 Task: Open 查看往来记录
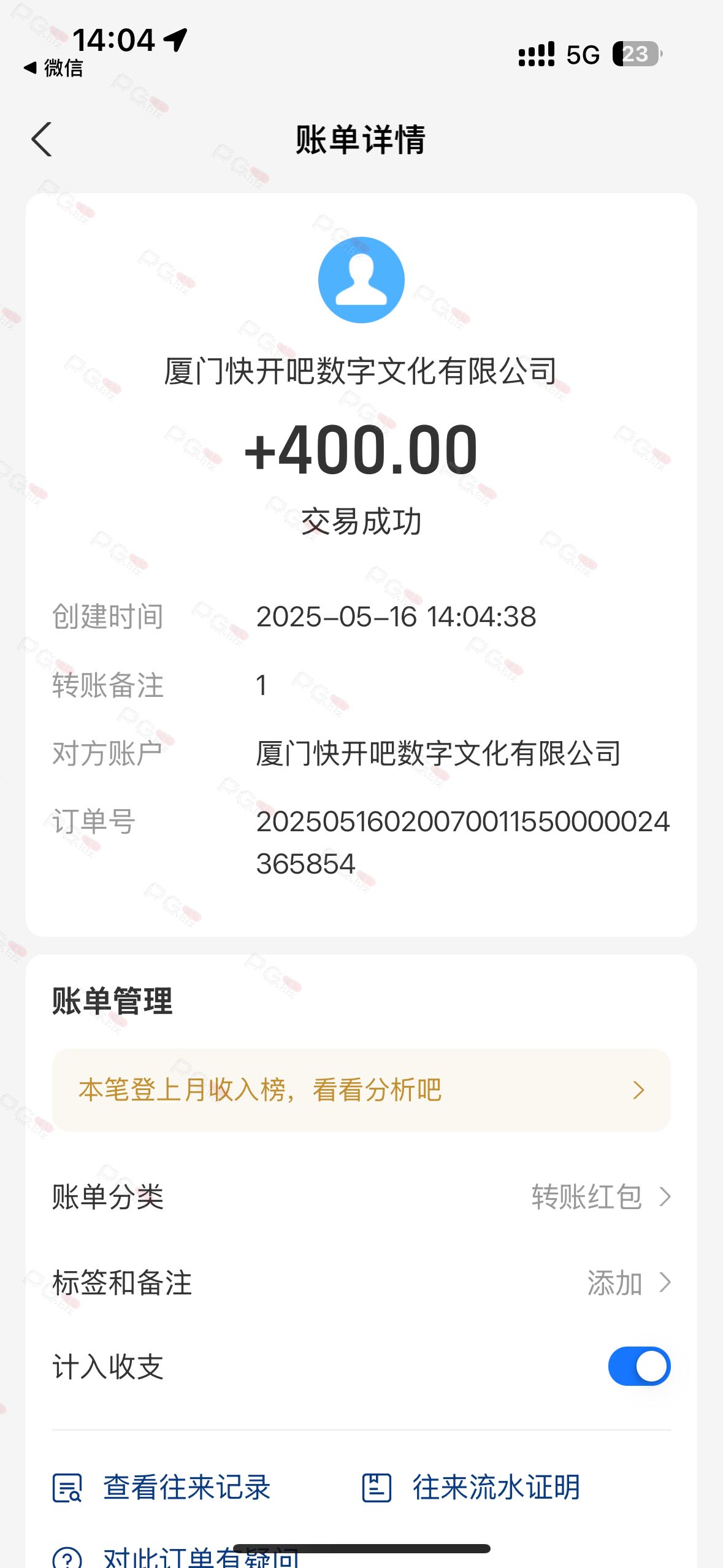[x=162, y=1487]
